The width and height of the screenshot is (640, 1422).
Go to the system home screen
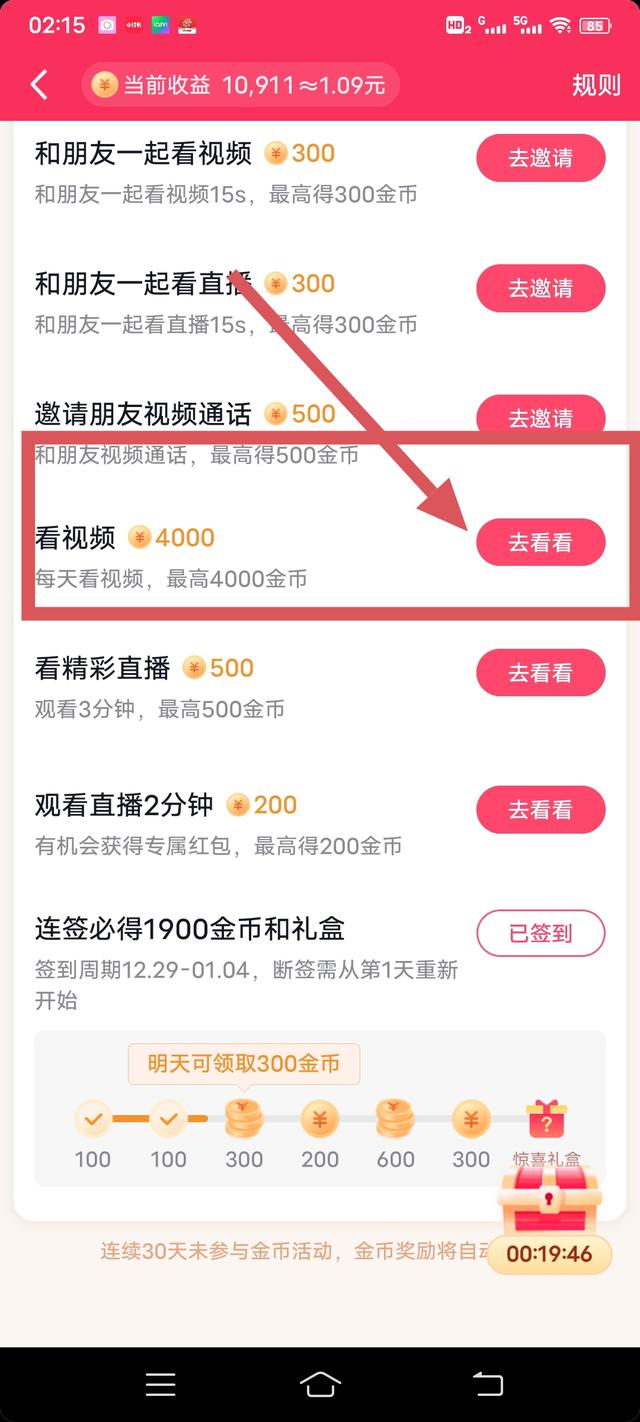click(320, 1384)
